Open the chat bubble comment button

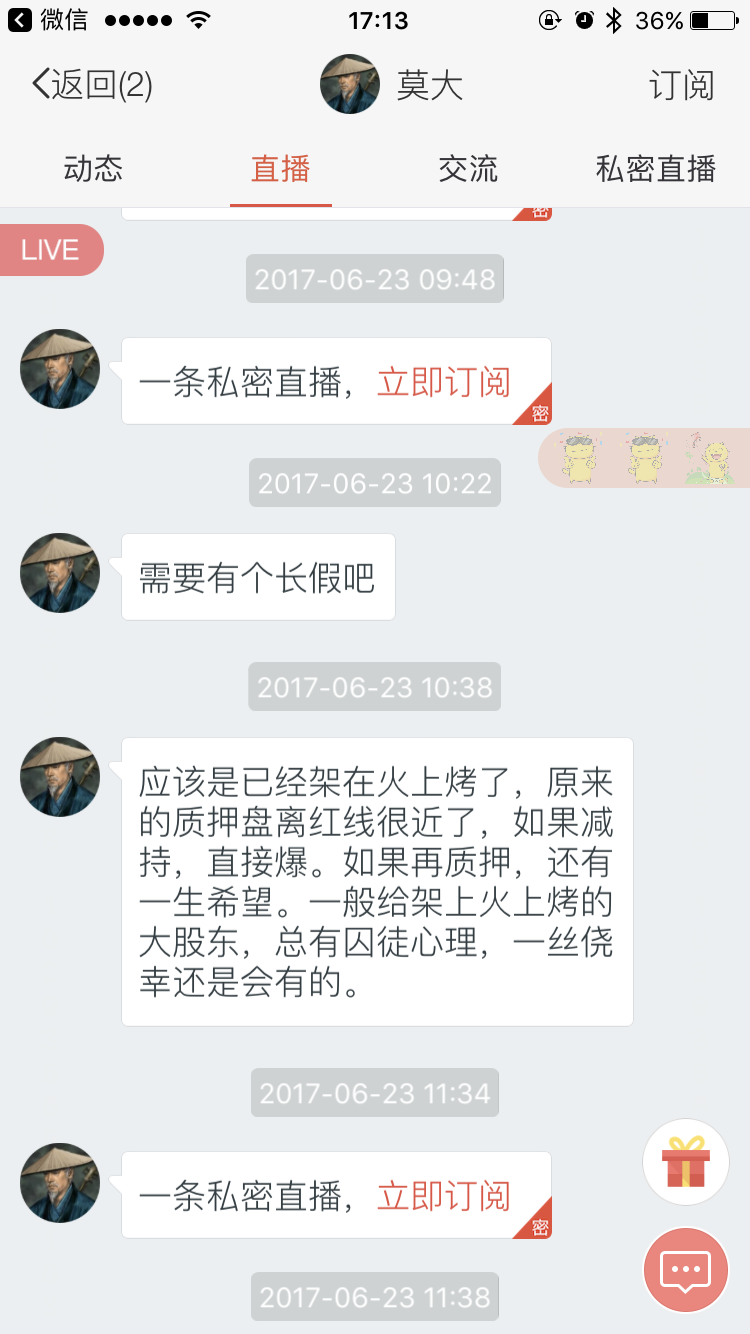pyautogui.click(x=685, y=1270)
